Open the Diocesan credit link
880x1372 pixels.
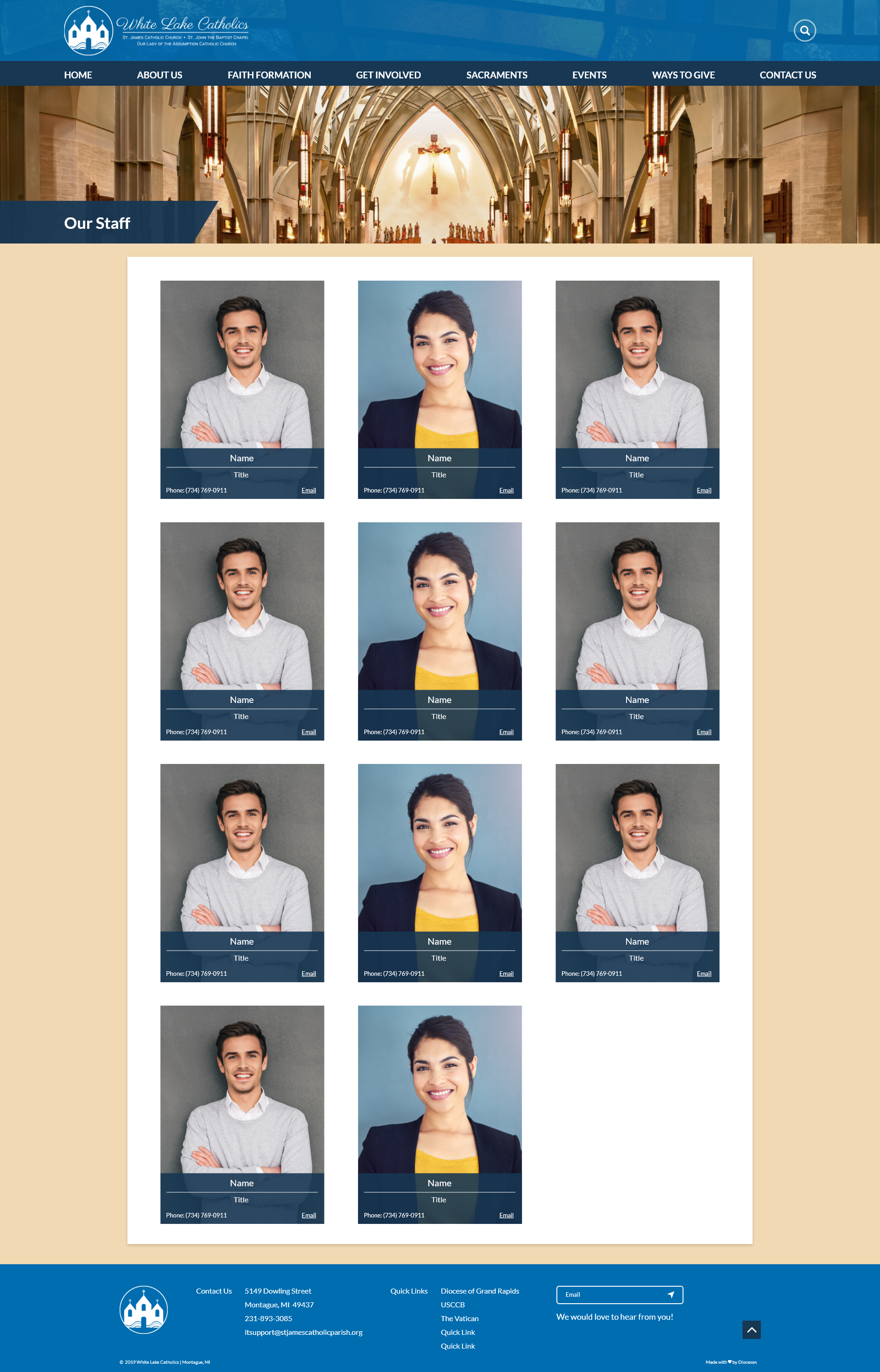point(747,1362)
